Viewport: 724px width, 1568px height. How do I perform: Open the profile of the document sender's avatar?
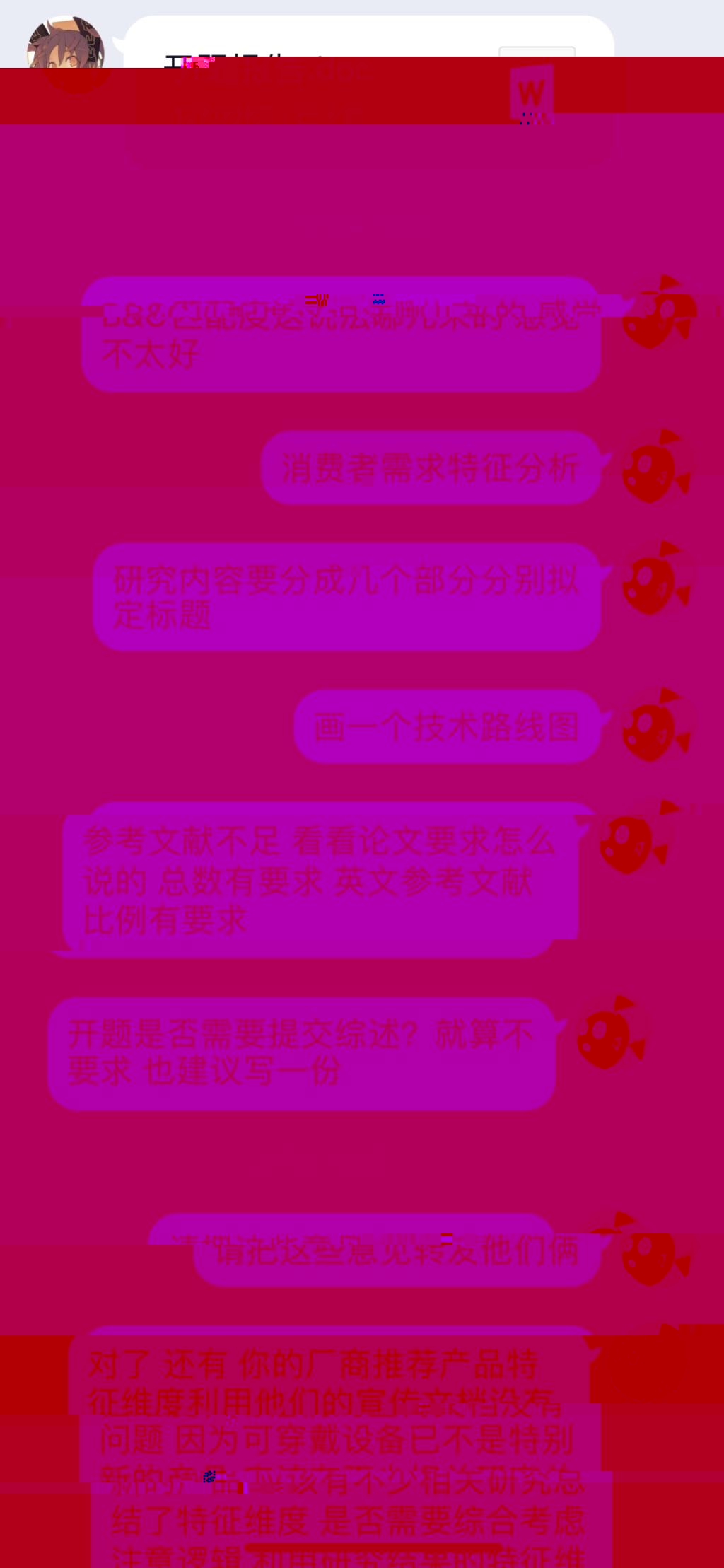tap(66, 54)
